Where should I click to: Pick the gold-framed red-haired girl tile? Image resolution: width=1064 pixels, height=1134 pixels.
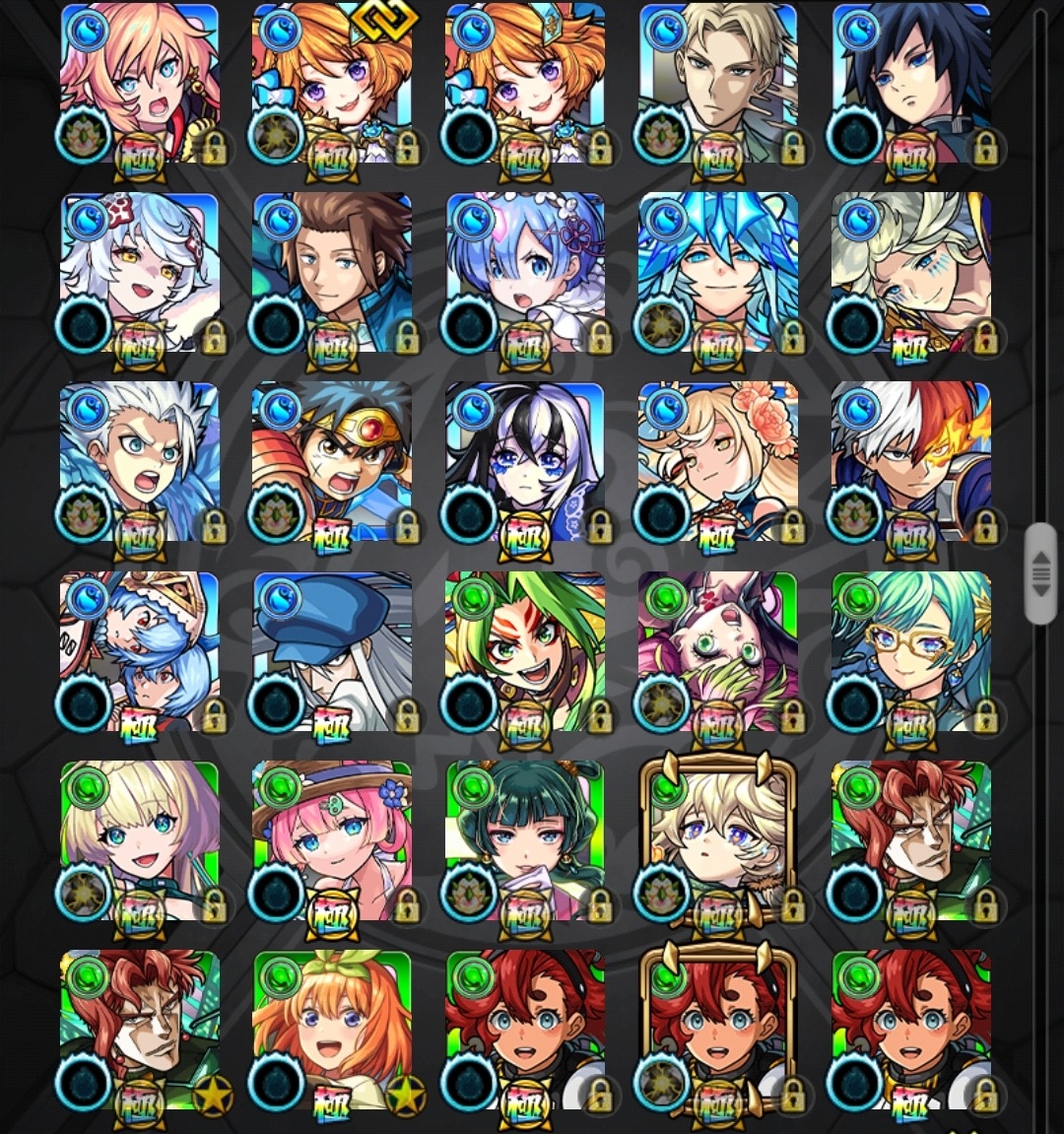click(x=717, y=1030)
